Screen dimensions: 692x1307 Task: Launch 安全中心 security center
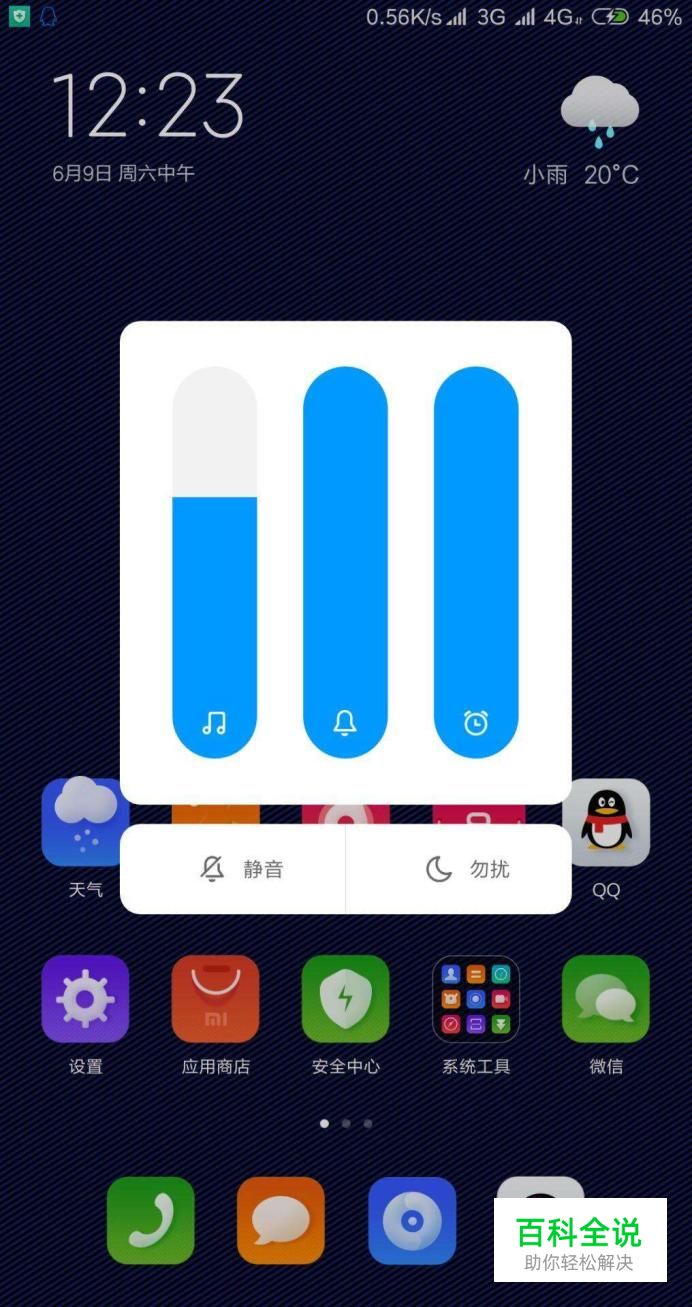point(345,999)
